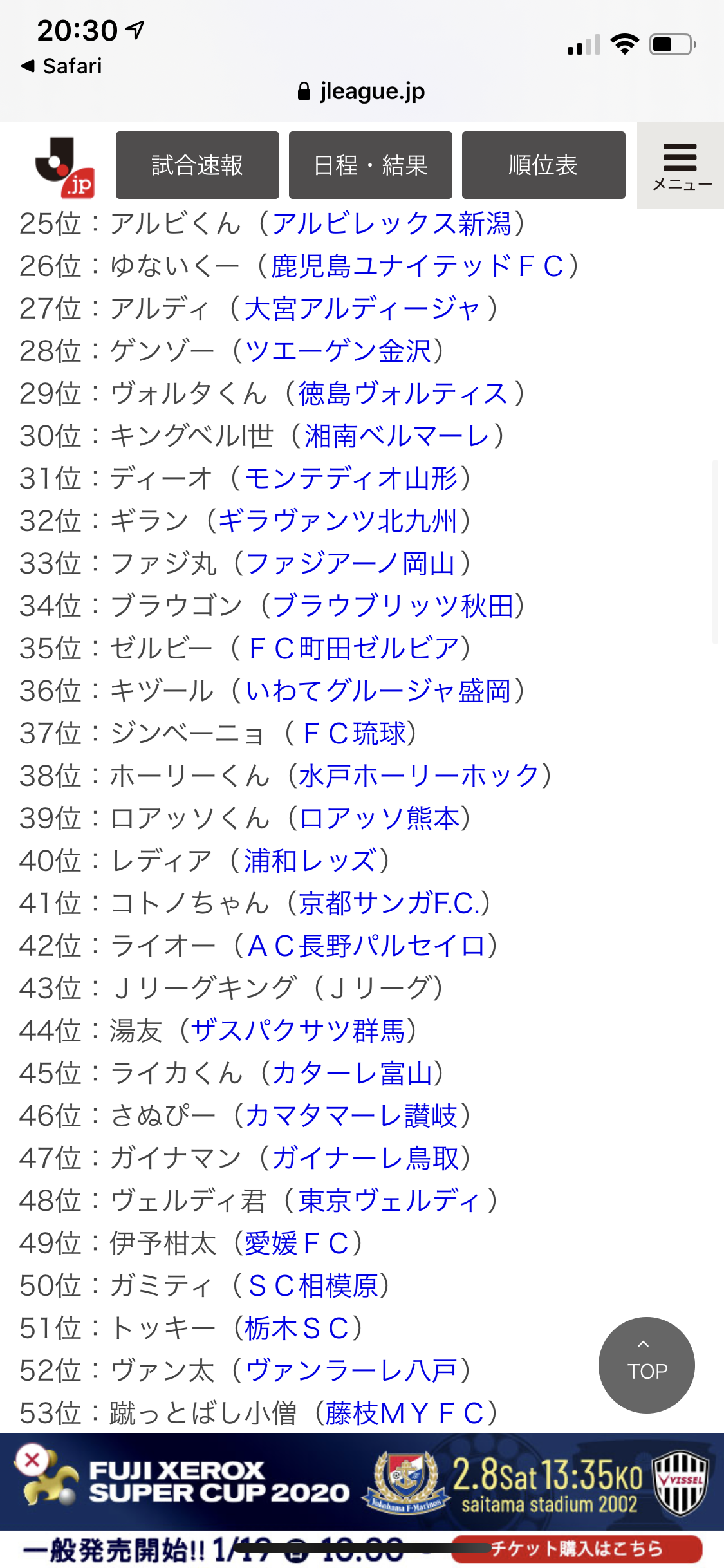Open 浦和レッズ club link
This screenshot has width=724, height=1568.
coord(310,861)
